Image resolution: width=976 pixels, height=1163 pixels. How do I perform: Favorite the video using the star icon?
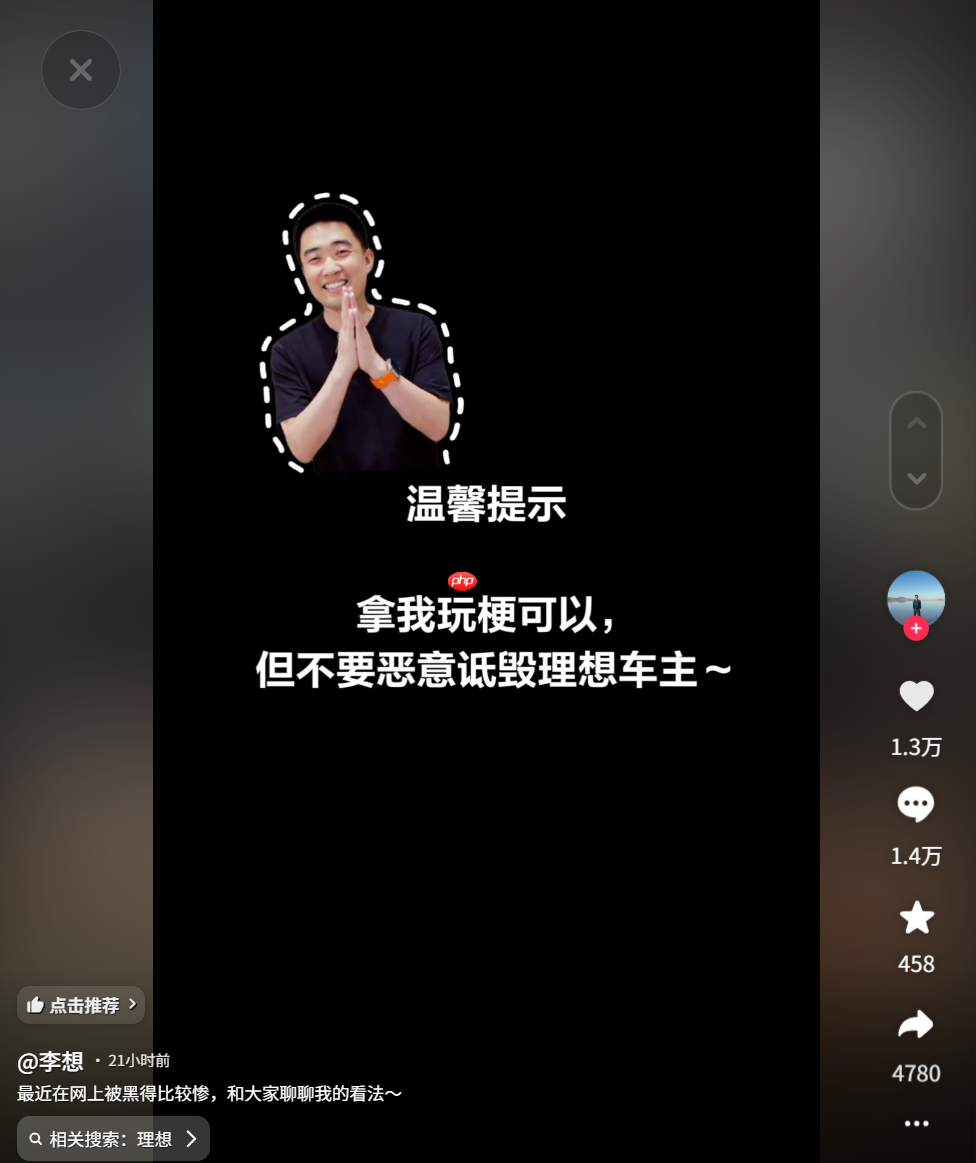(x=916, y=917)
